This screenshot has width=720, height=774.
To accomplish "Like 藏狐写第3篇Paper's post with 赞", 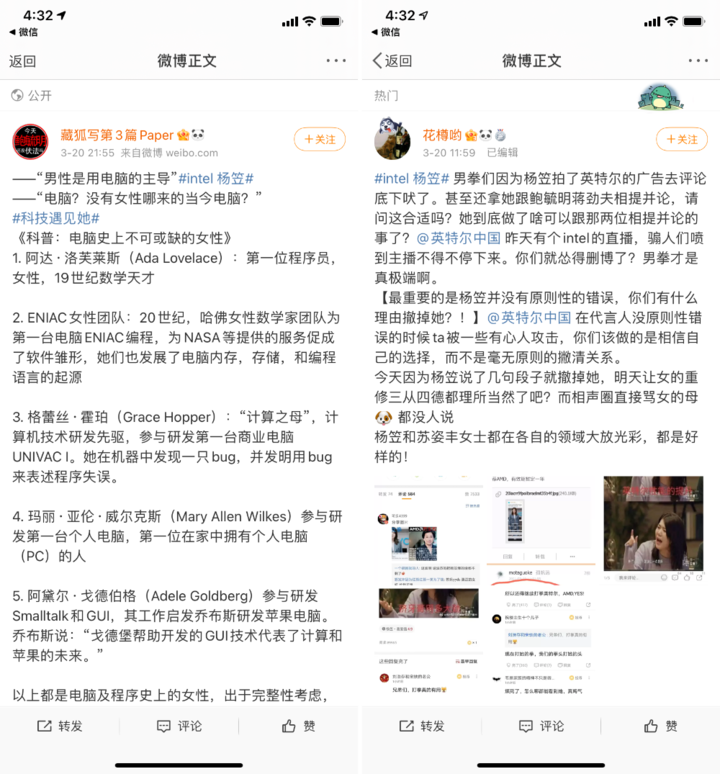I will coord(298,726).
